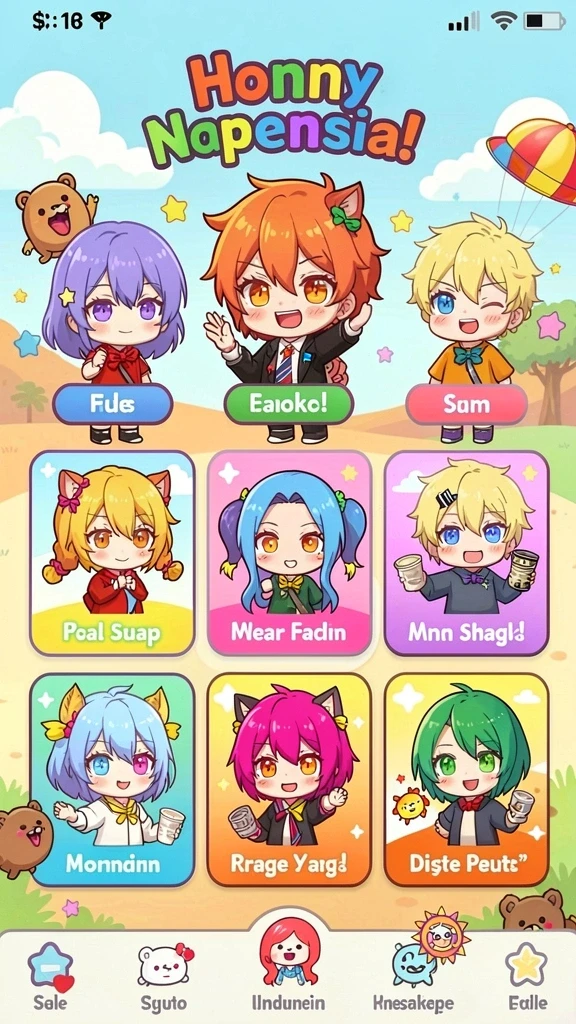Go to the Syuto tab
576x1024 pixels.
click(165, 976)
